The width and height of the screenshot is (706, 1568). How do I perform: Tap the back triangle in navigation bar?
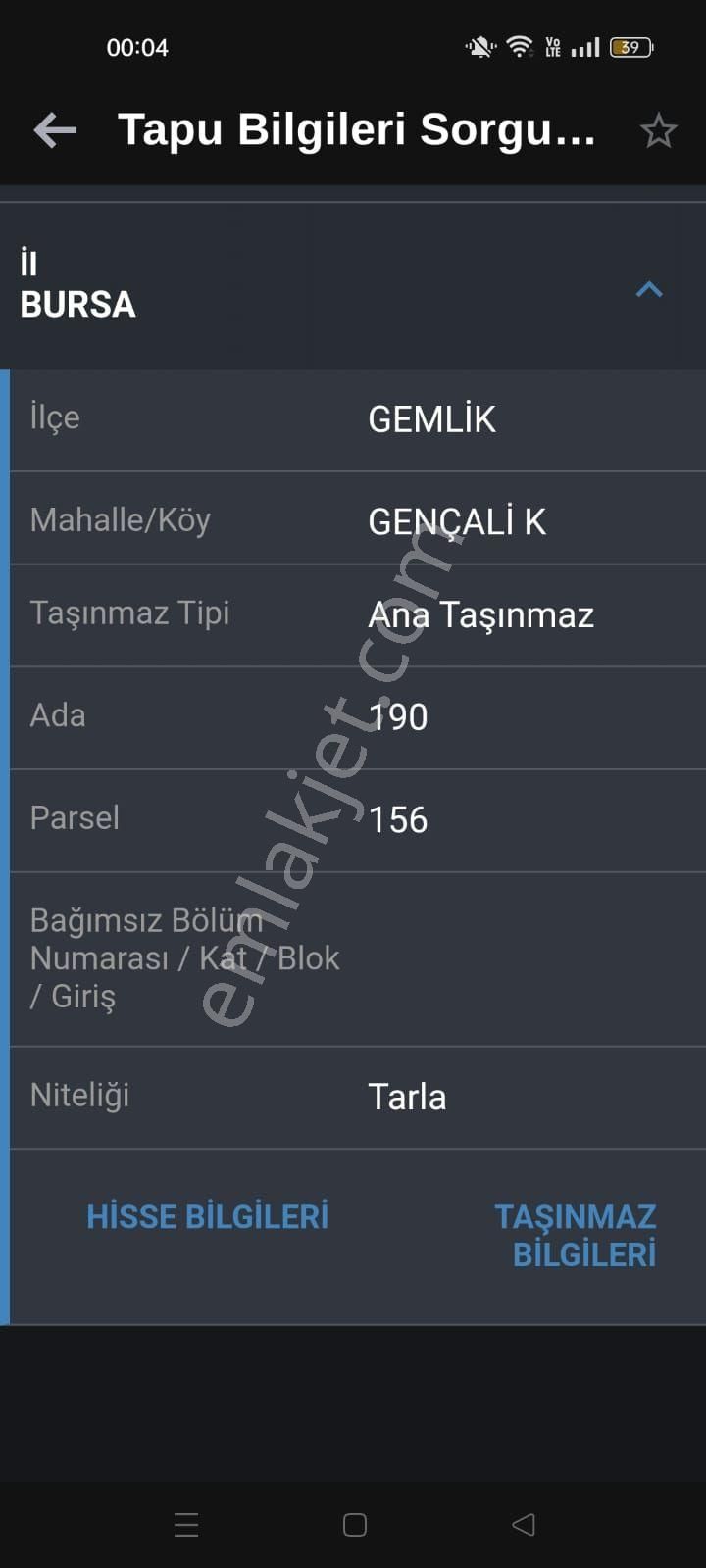coord(520,1524)
